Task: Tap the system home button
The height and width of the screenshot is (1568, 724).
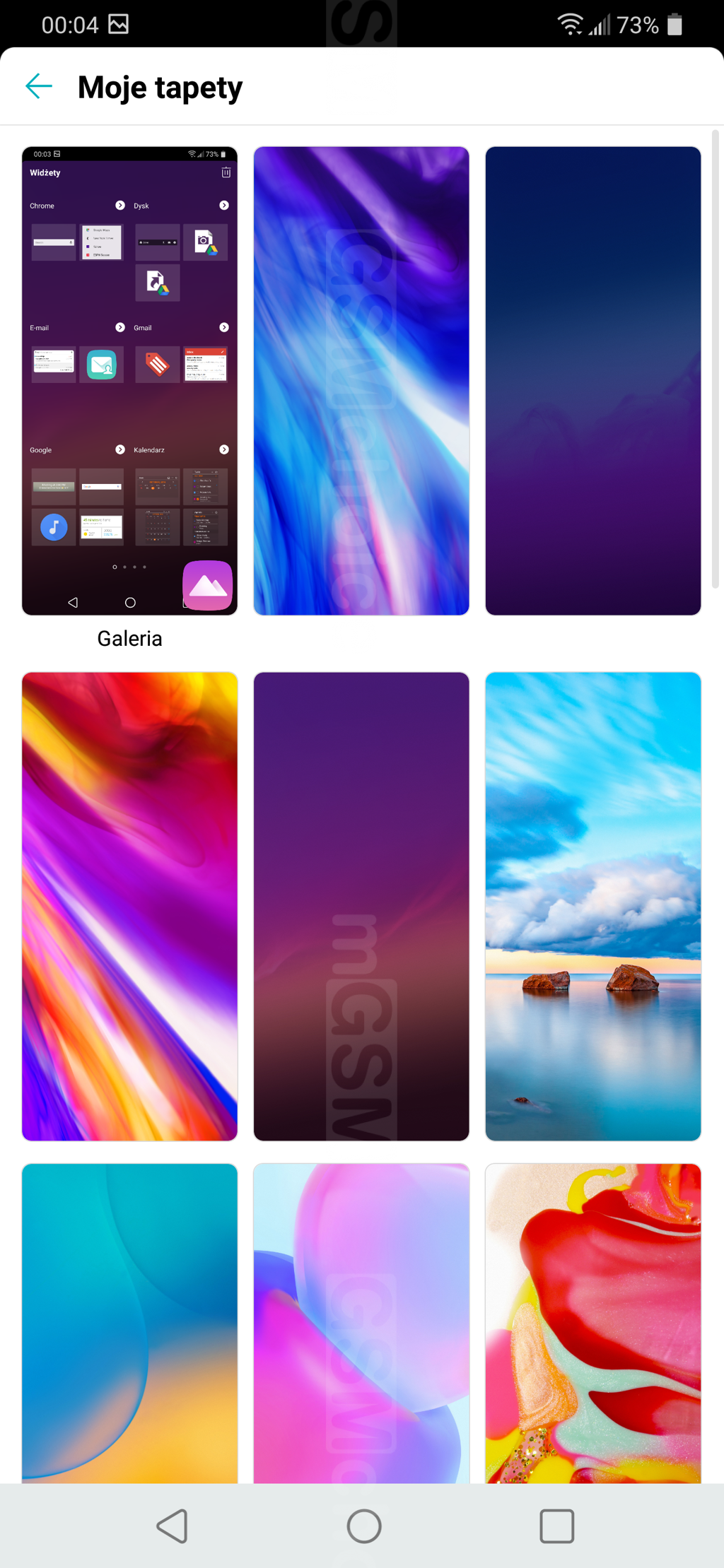Action: coord(364,1526)
